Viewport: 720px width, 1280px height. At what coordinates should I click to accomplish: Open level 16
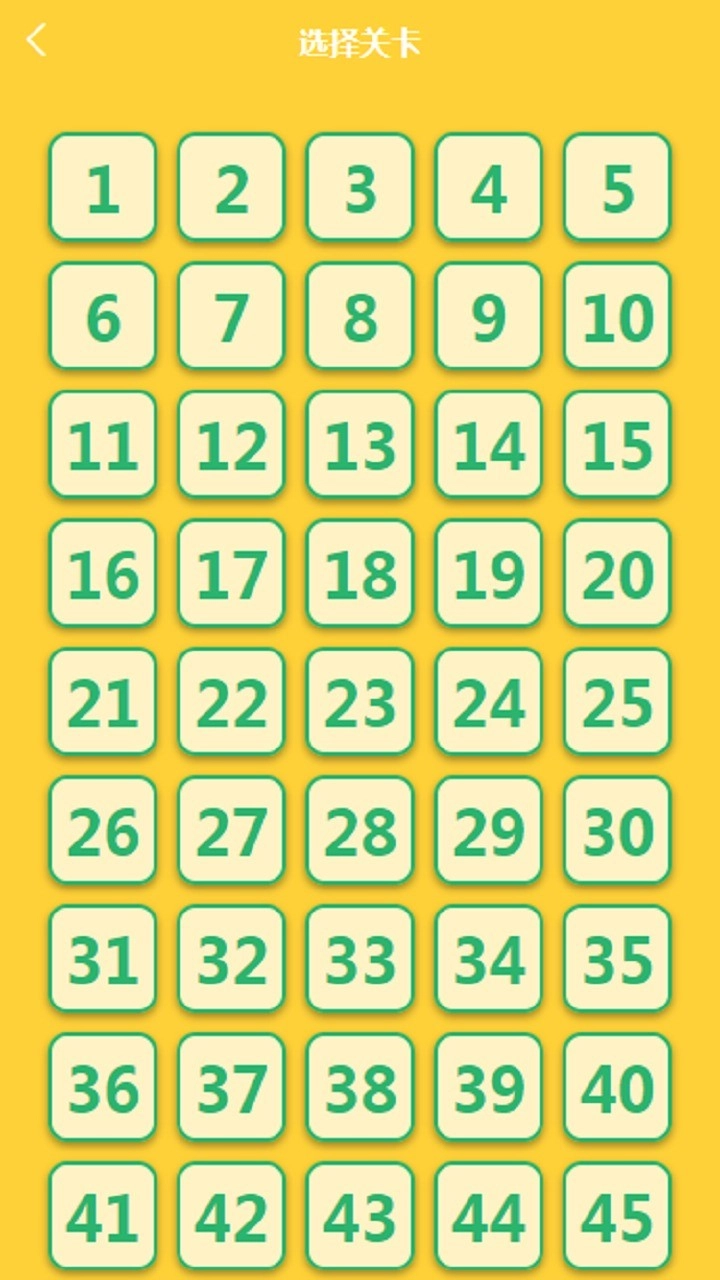103,573
